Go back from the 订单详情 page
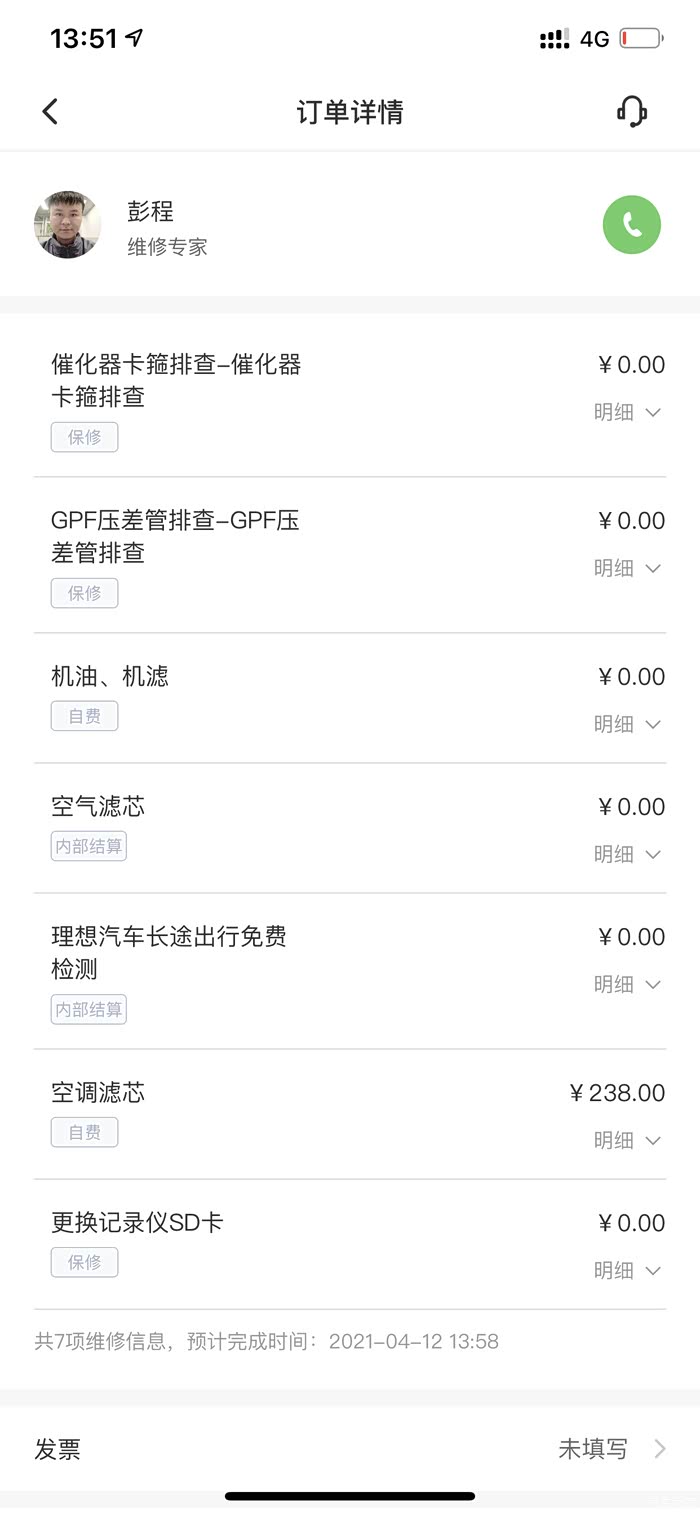This screenshot has width=700, height=1514. (x=50, y=112)
